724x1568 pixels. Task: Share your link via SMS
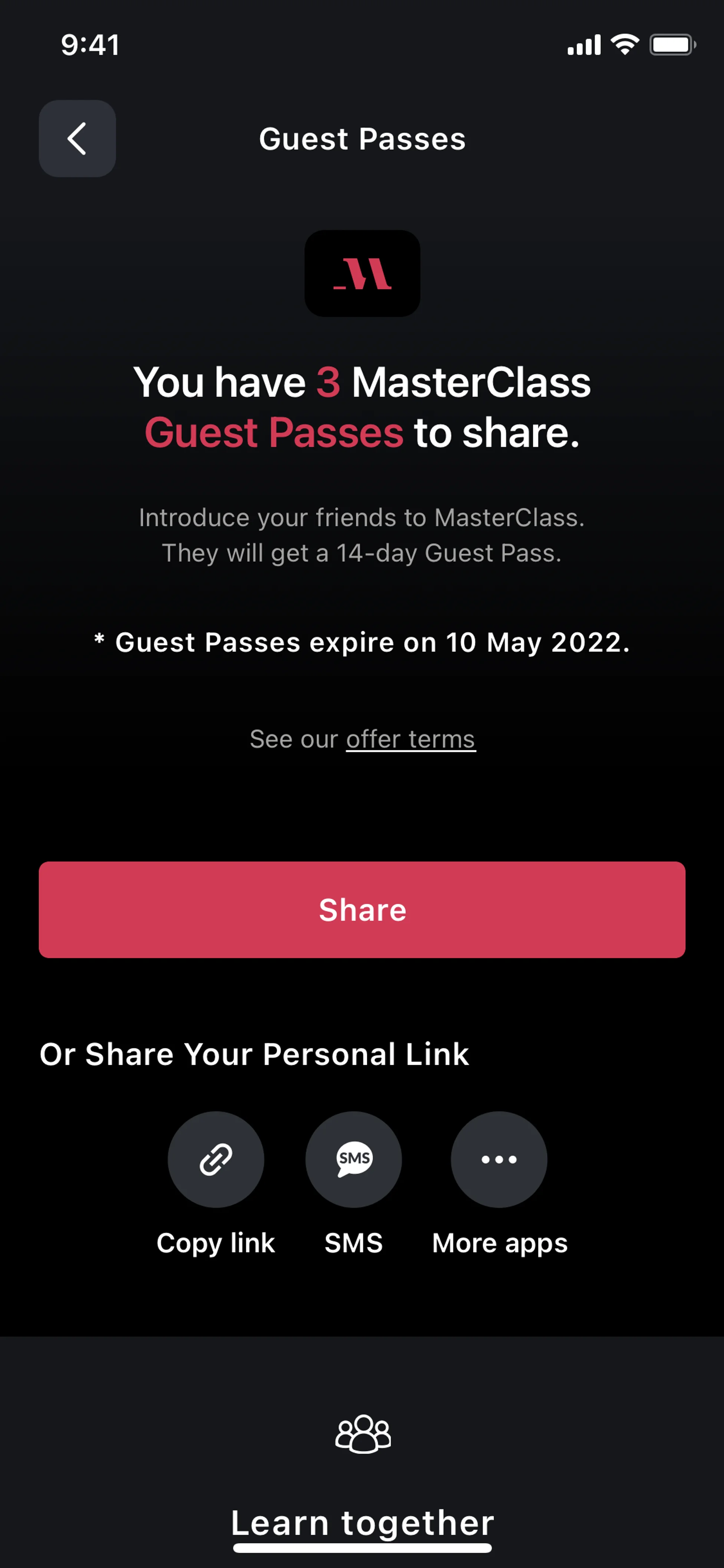click(353, 1159)
